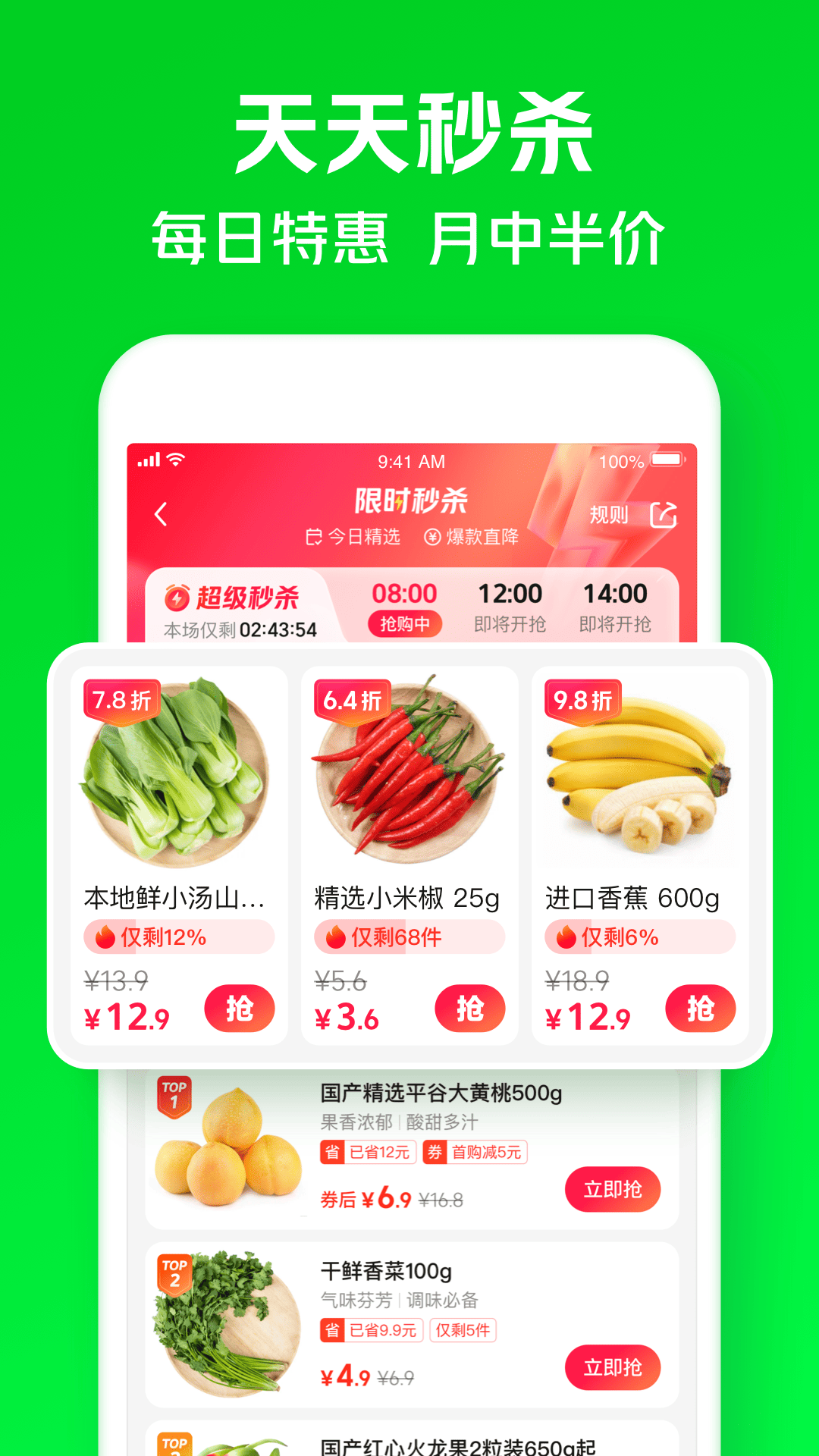
Task: Tap the back arrow on the flash sale page
Action: pos(160,513)
